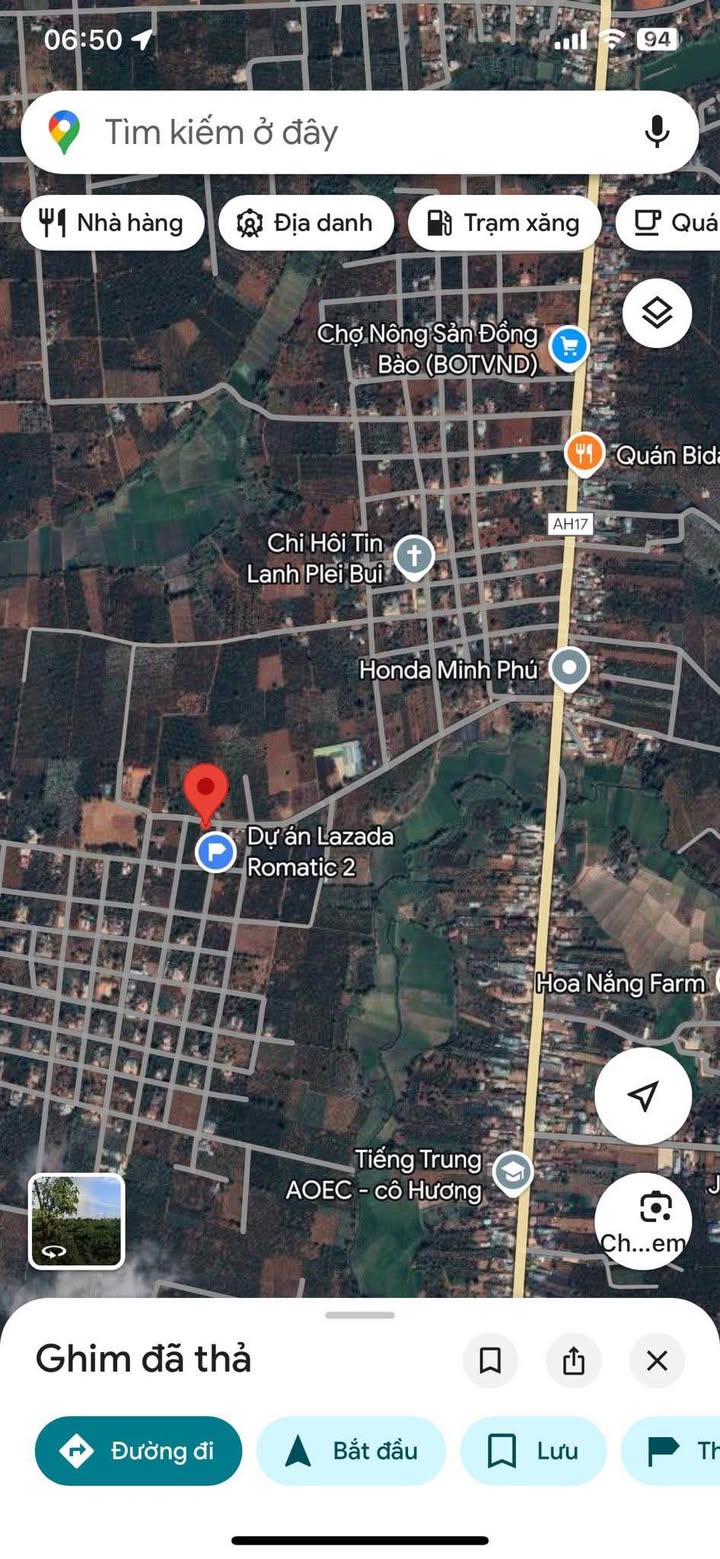Start voice search with the microphone
Screen dimensions: 720x1559
click(x=656, y=132)
